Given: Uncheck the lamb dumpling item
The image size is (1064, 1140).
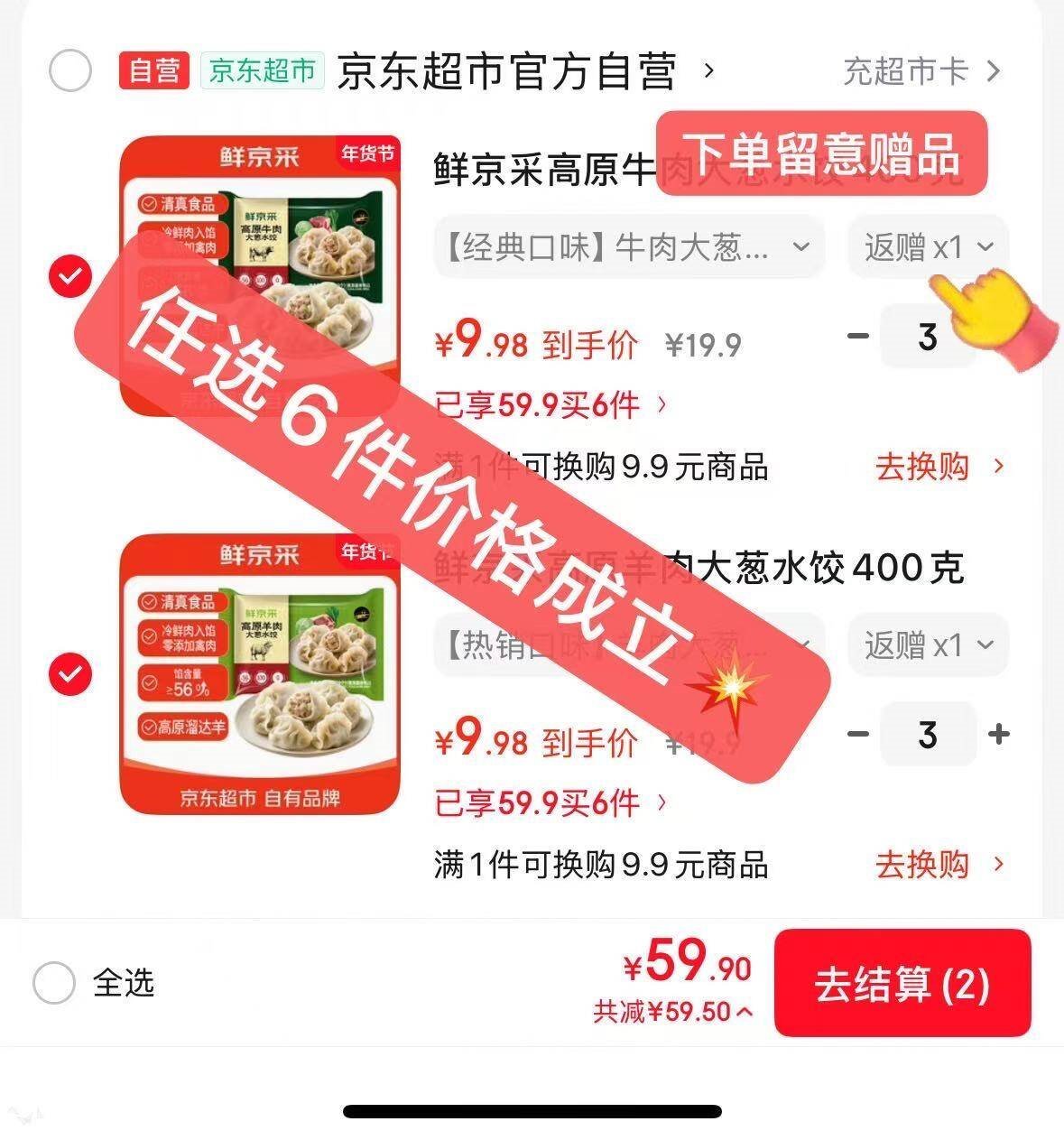Looking at the screenshot, I should (x=70, y=673).
